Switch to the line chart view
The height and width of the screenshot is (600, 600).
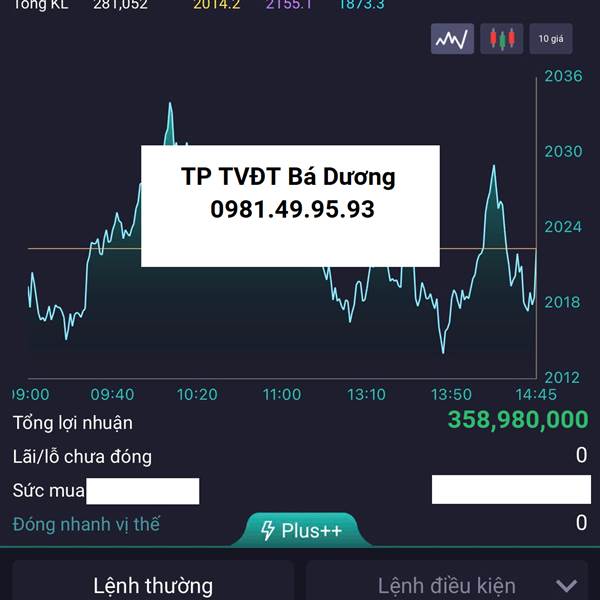click(452, 39)
